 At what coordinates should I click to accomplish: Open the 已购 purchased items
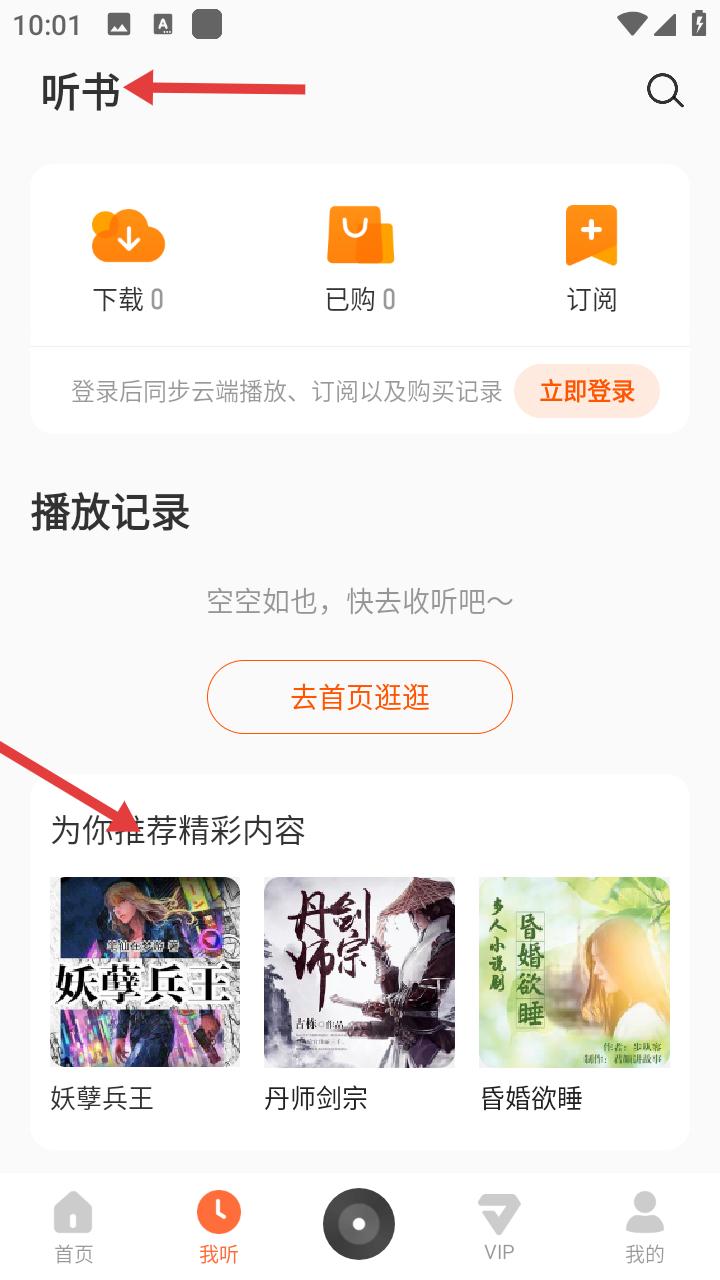pyautogui.click(x=360, y=258)
